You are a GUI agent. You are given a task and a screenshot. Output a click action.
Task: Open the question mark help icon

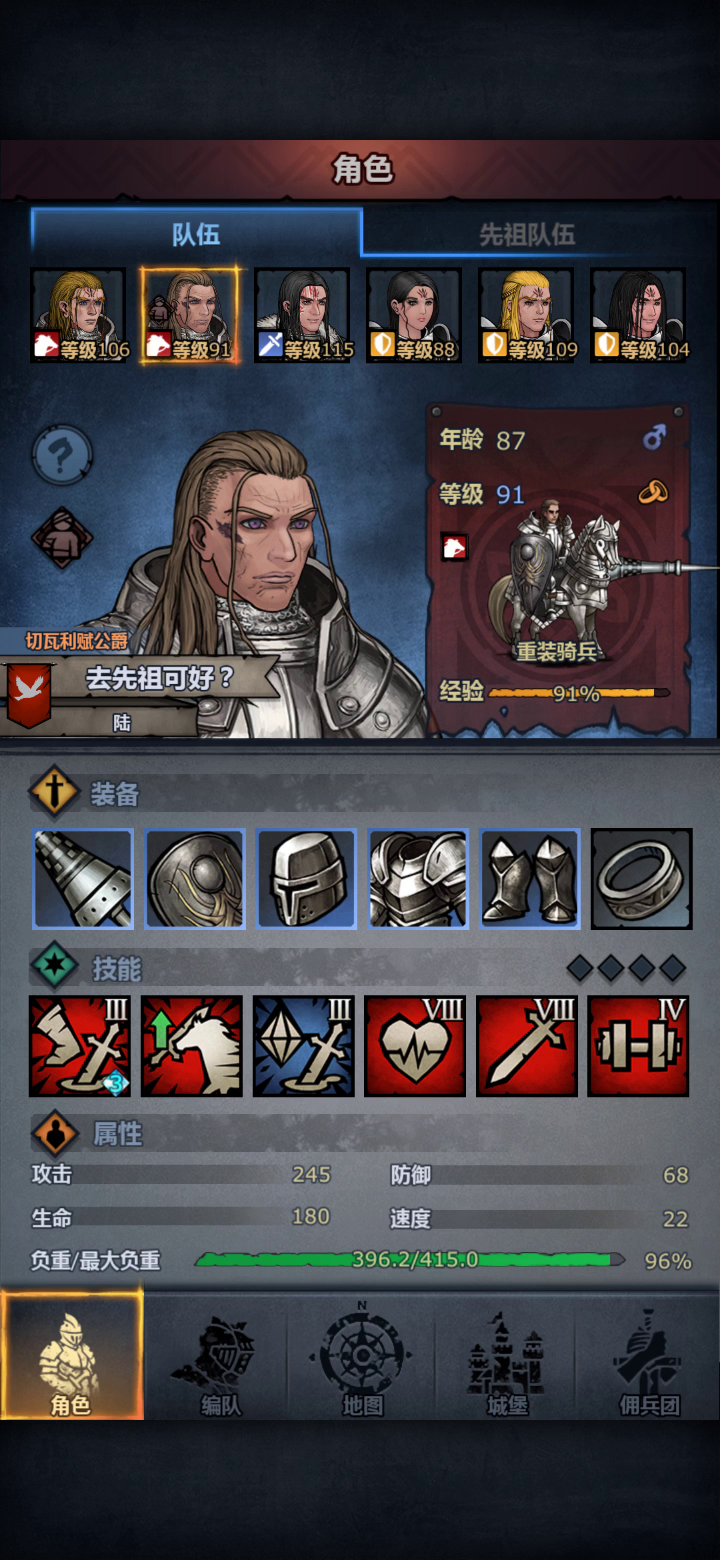pyautogui.click(x=62, y=457)
